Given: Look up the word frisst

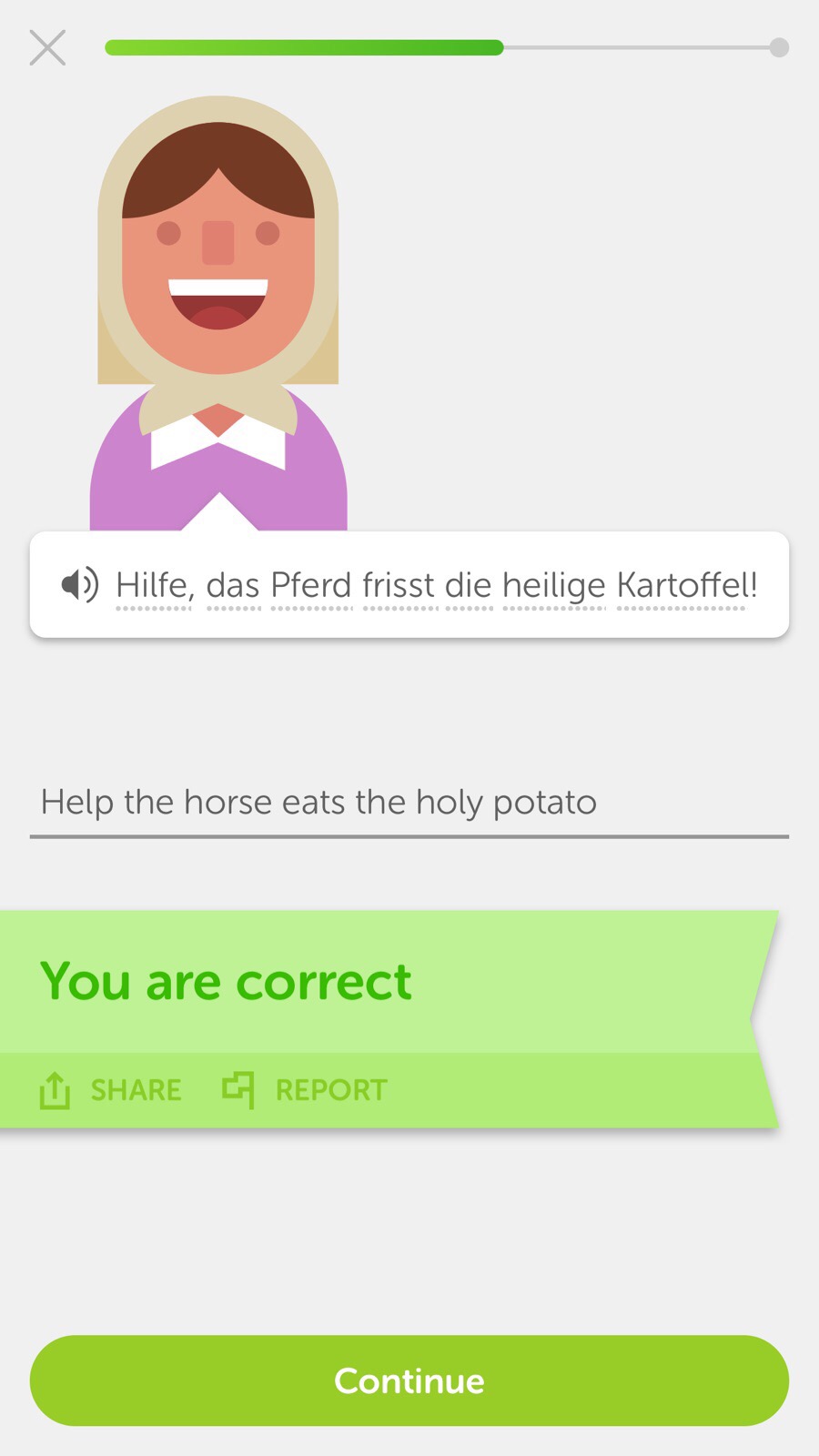Looking at the screenshot, I should [x=399, y=586].
